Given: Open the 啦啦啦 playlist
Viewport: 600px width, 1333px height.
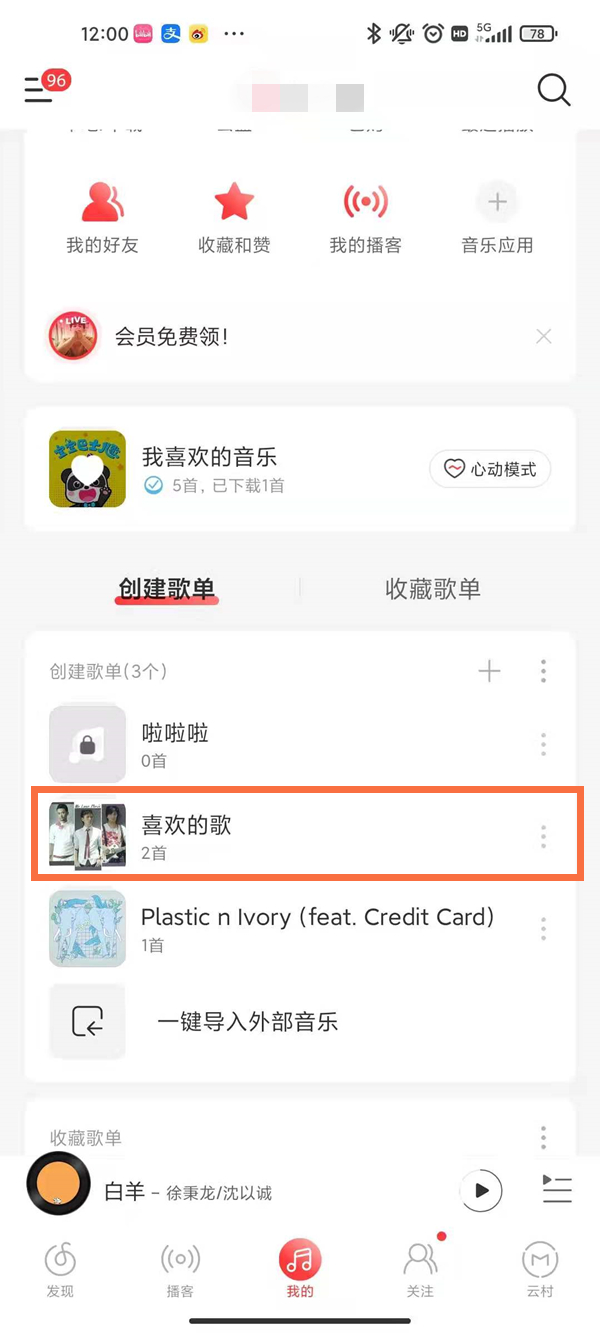Looking at the screenshot, I should 175,744.
